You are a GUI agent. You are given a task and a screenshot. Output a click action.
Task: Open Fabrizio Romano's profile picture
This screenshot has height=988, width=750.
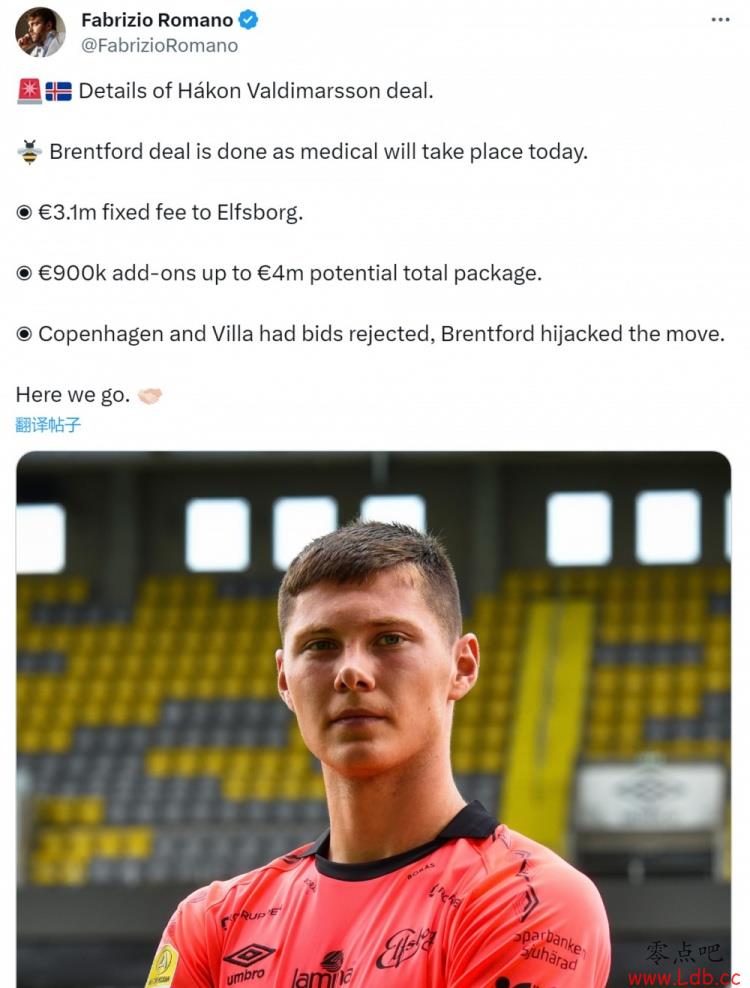40,31
